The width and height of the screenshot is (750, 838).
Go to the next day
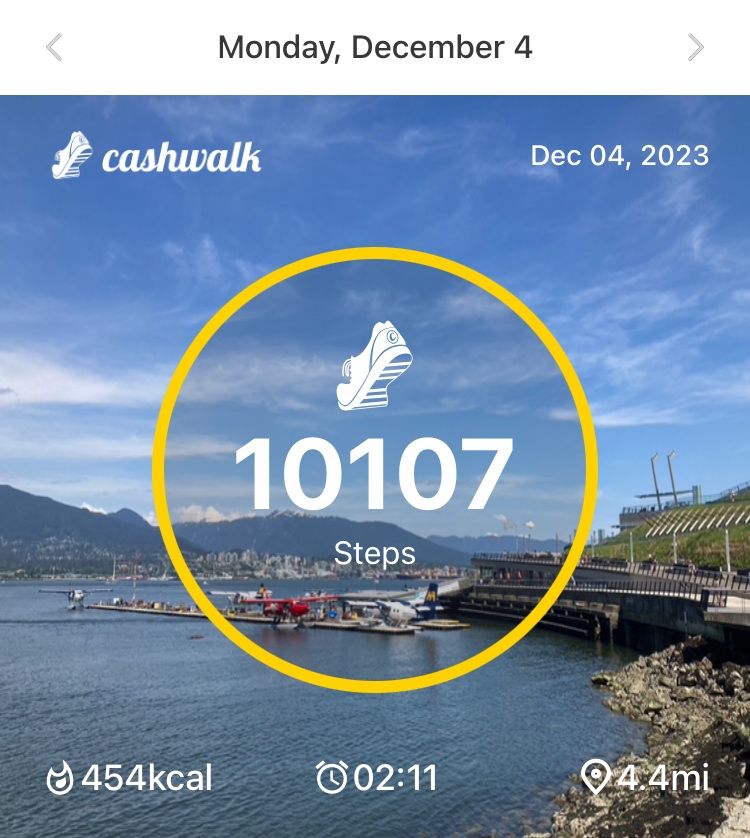(x=696, y=47)
